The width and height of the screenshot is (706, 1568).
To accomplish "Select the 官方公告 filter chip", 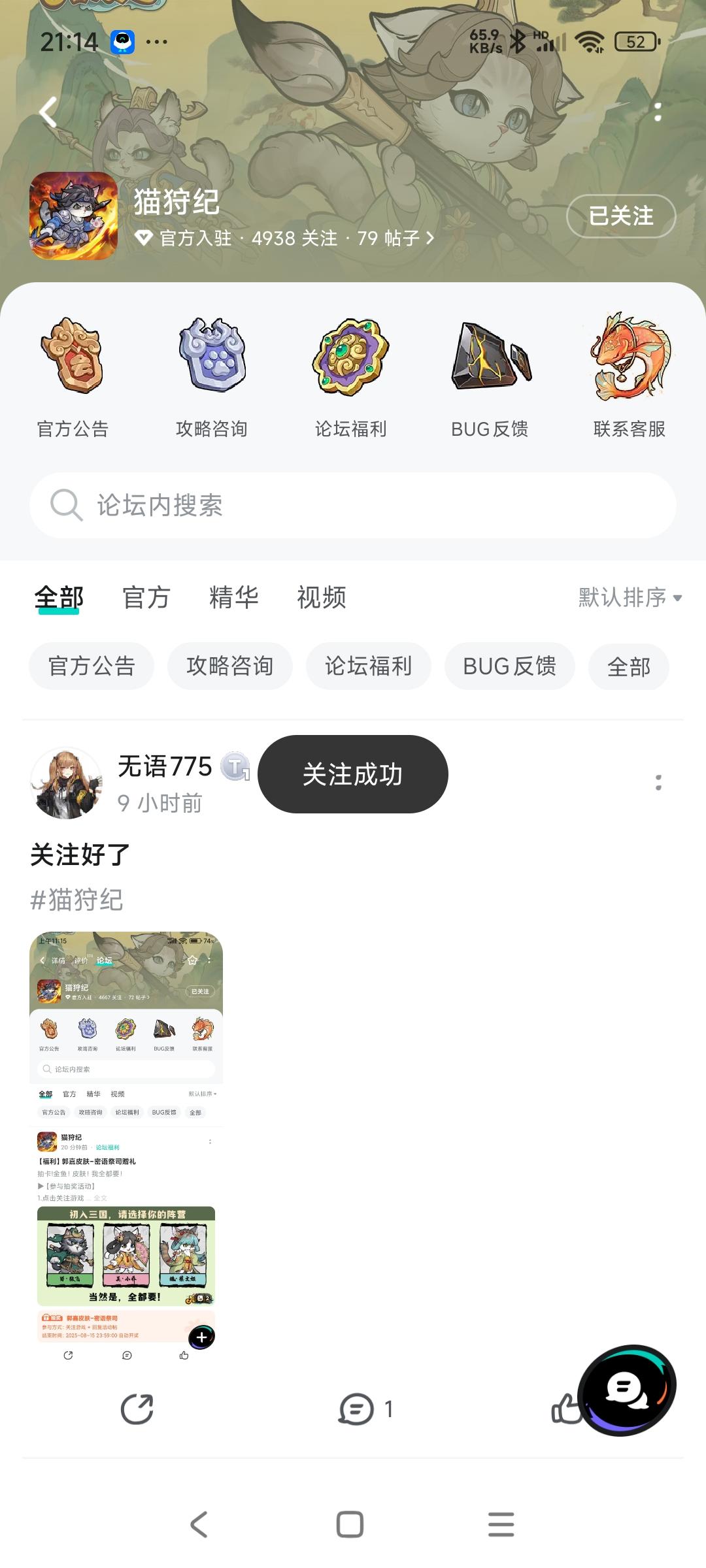I will 92,666.
